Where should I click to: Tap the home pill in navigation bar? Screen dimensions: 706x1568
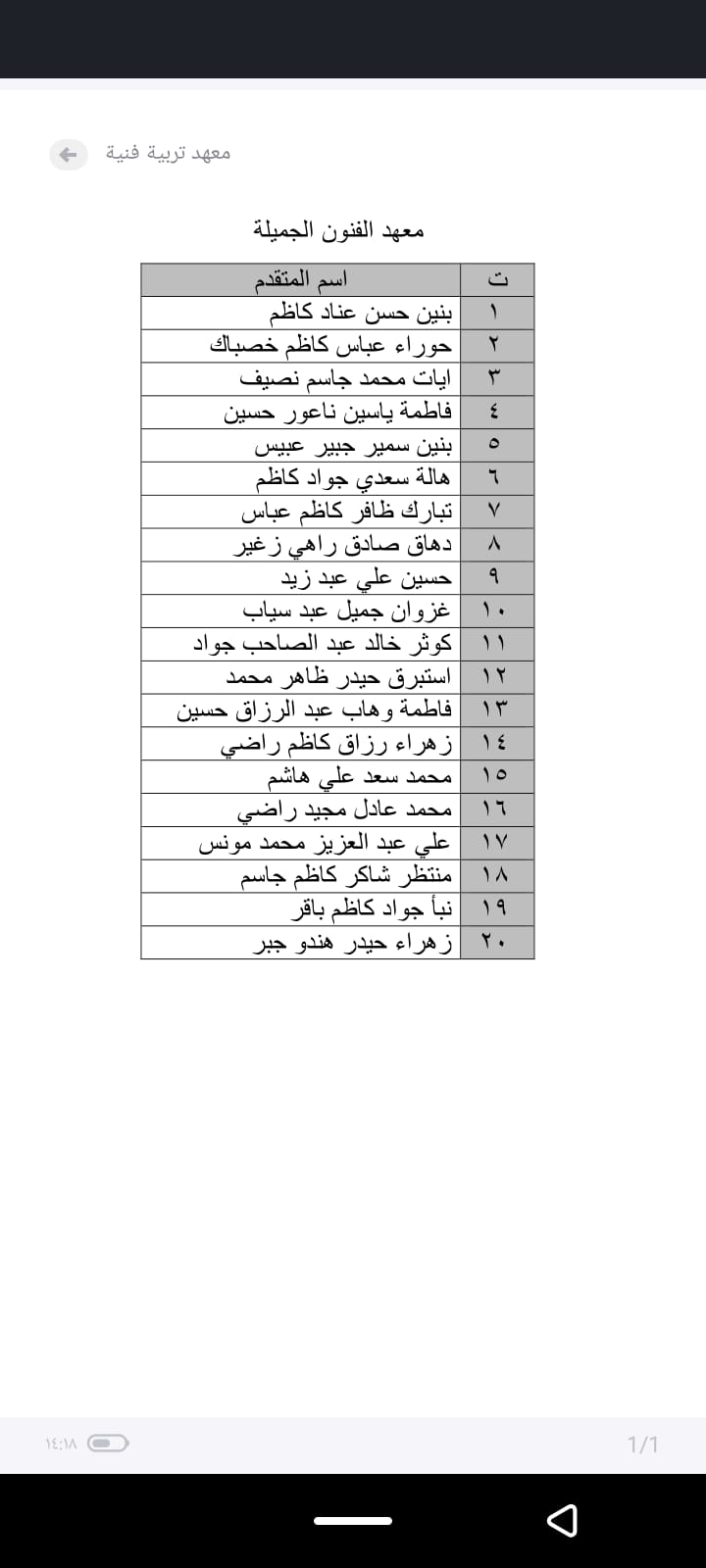tap(353, 1521)
